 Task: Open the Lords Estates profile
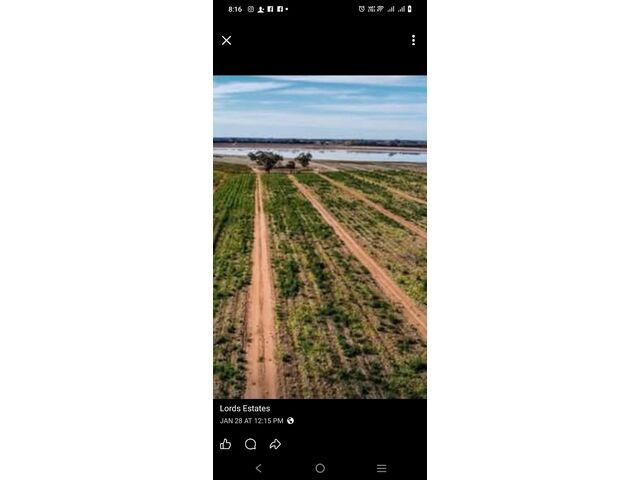pyautogui.click(x=245, y=408)
